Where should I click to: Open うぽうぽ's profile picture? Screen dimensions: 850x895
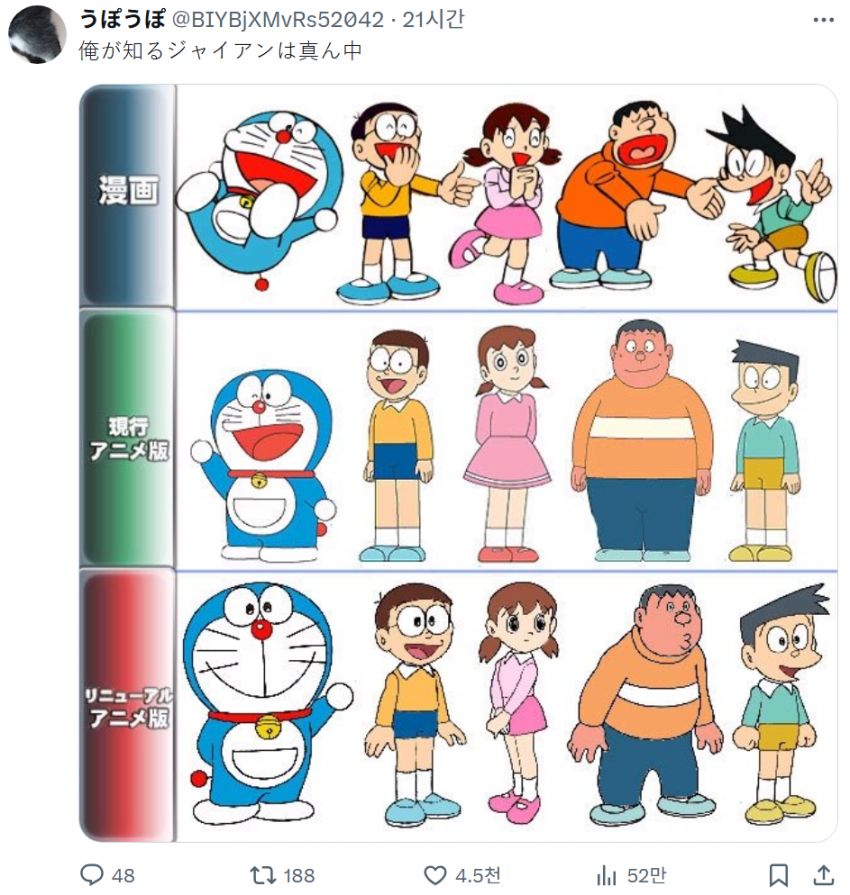point(38,34)
